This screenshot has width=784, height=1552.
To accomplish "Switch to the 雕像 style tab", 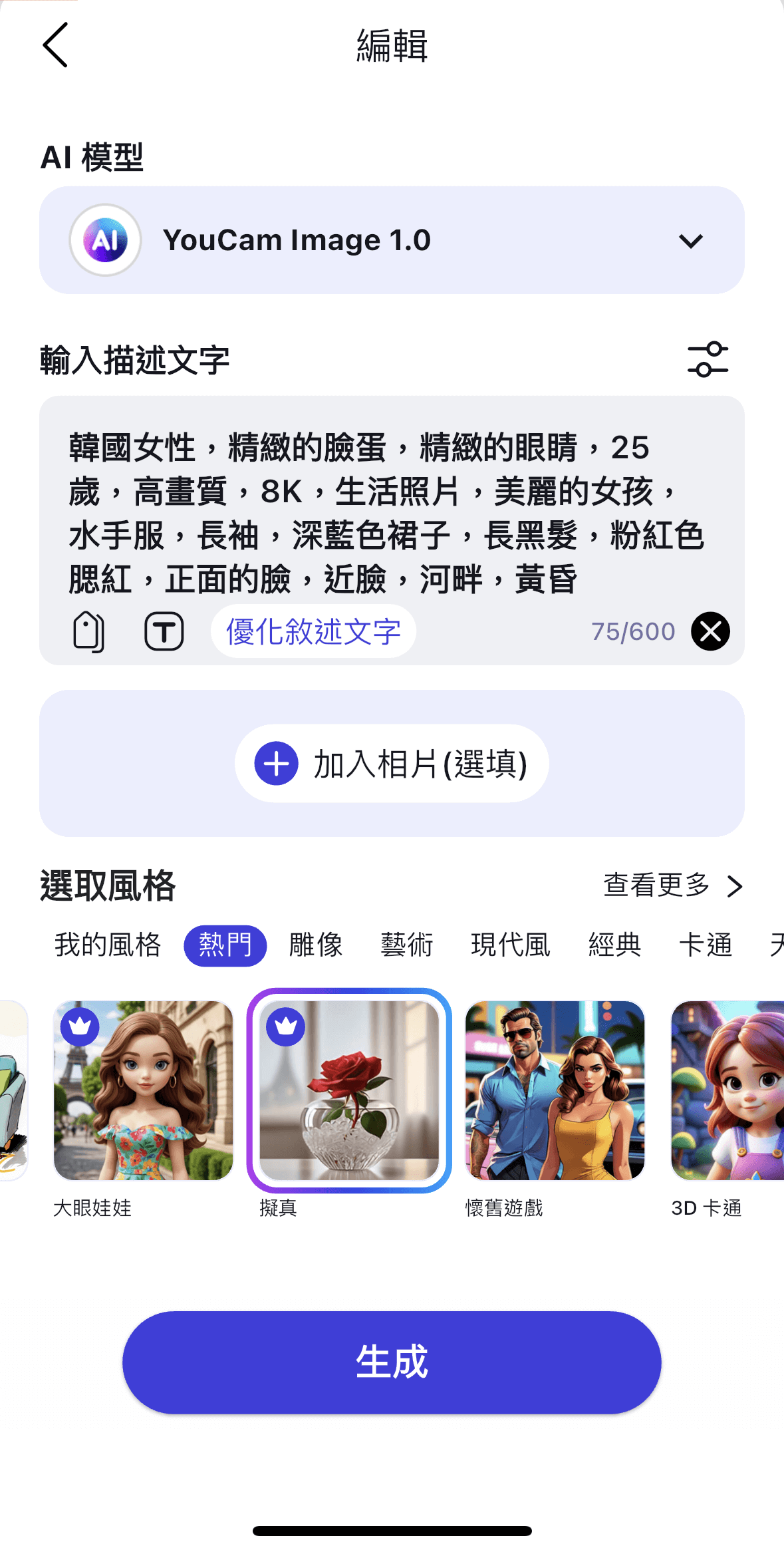I will tap(316, 945).
